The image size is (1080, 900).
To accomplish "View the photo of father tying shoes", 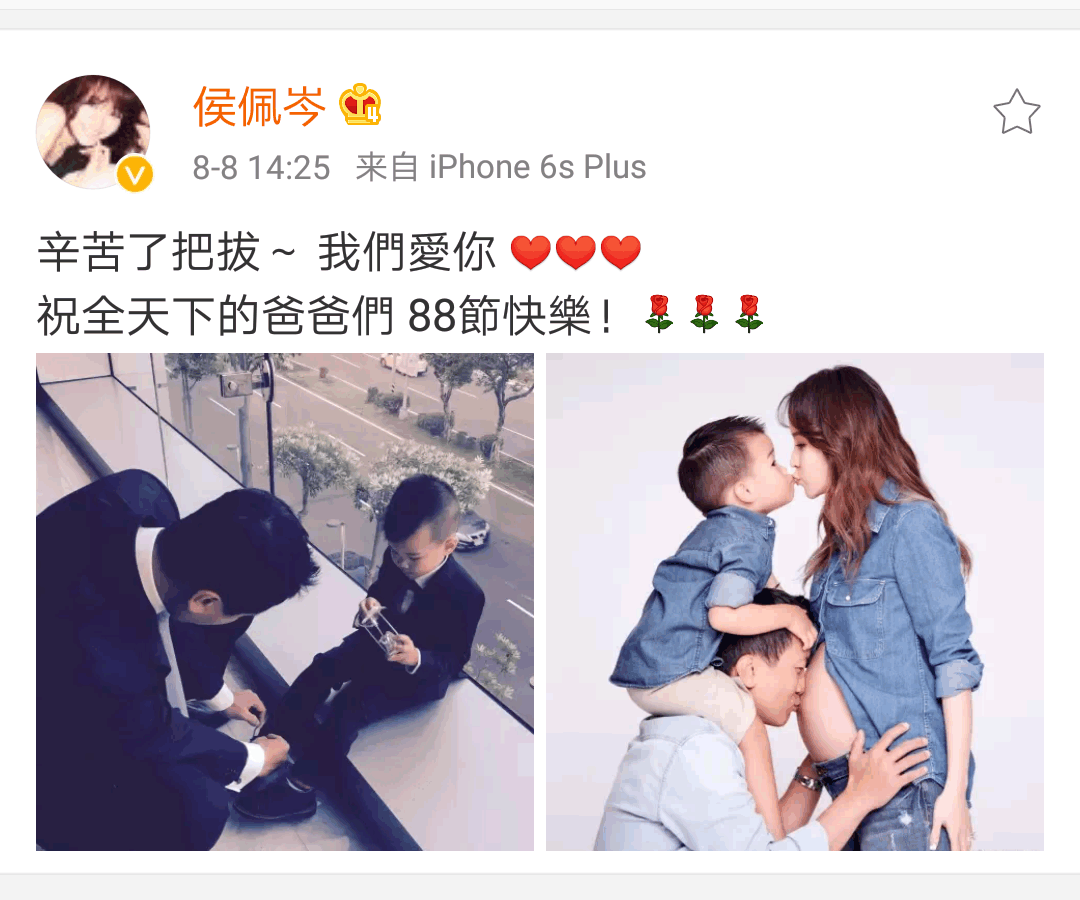I will [x=285, y=601].
